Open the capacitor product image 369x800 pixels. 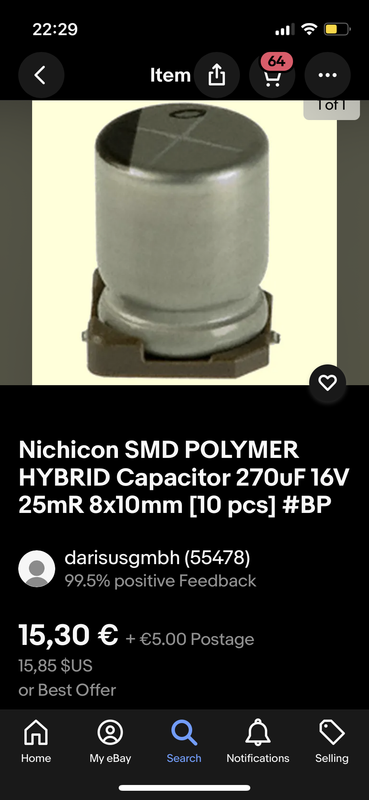[184, 242]
